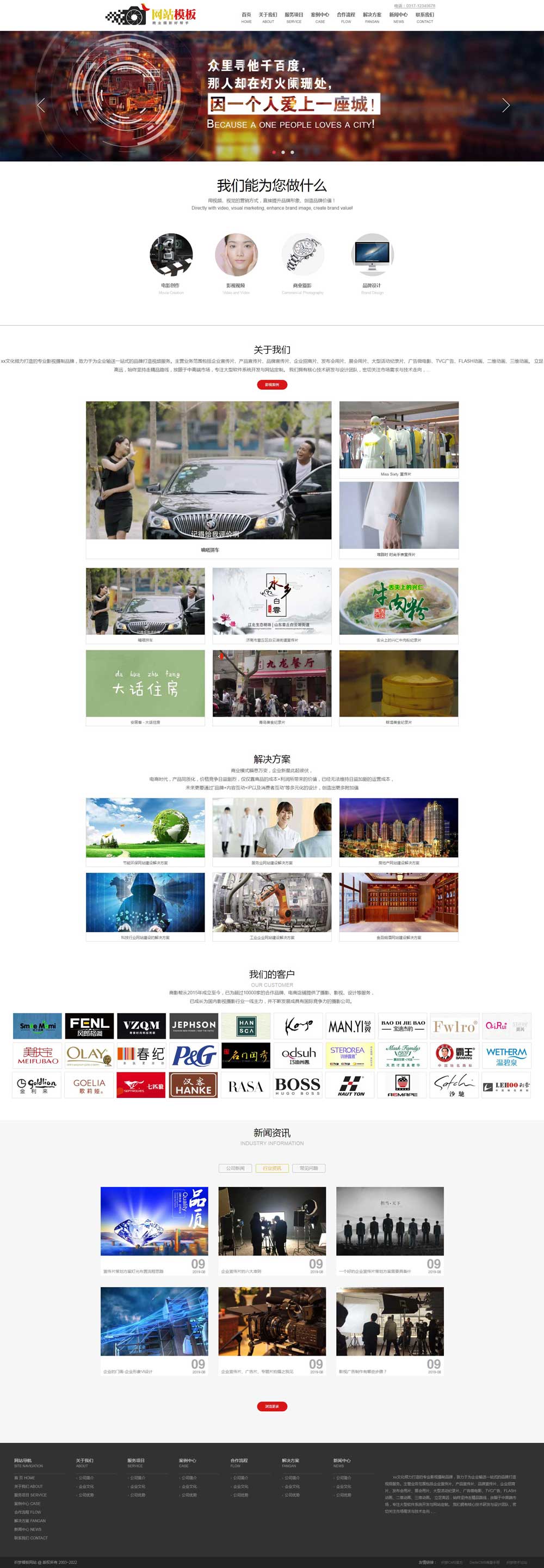Viewport: 544px width, 1568px height.
Task: Show previous banner slide with left arrow
Action: click(x=41, y=105)
